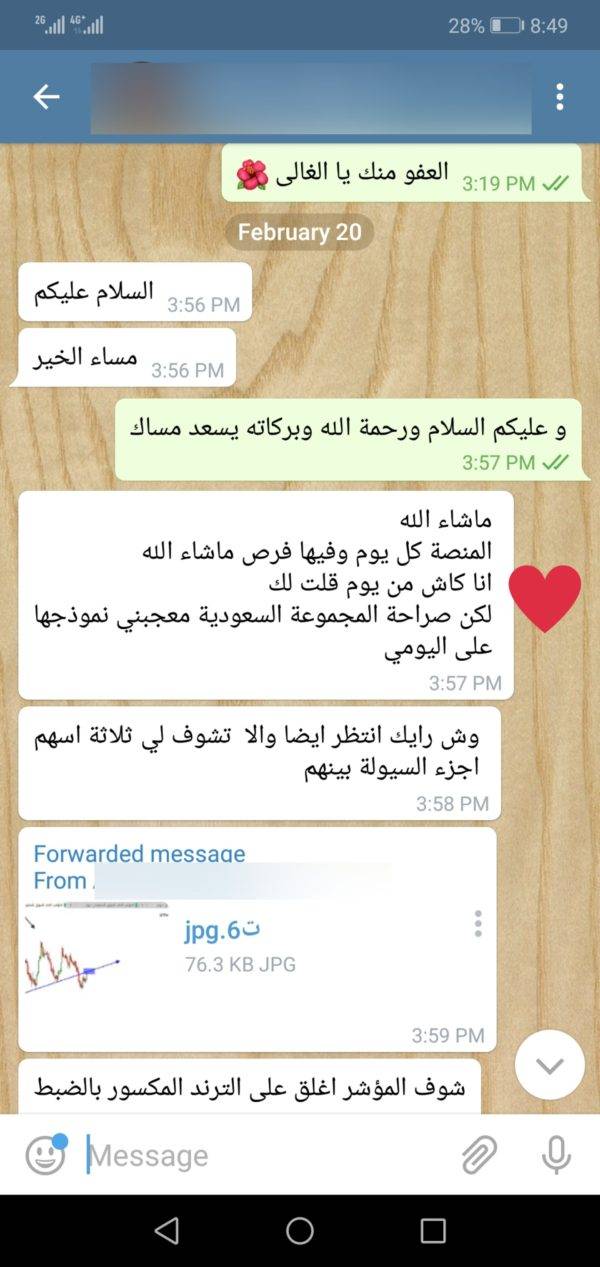Open the blurred chat title profile
The image size is (600, 1267).
(x=311, y=96)
